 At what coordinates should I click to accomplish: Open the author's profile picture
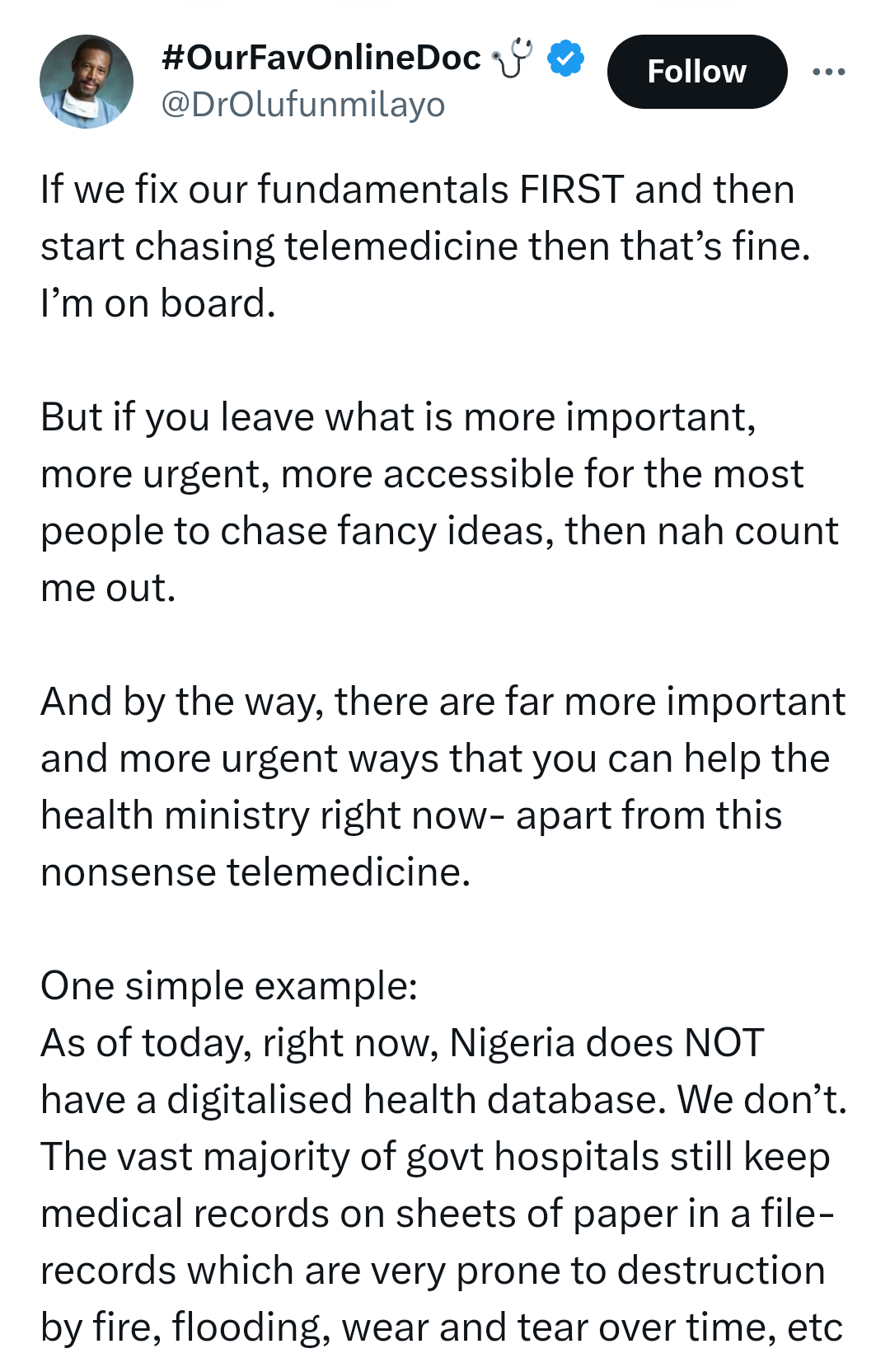point(87,82)
